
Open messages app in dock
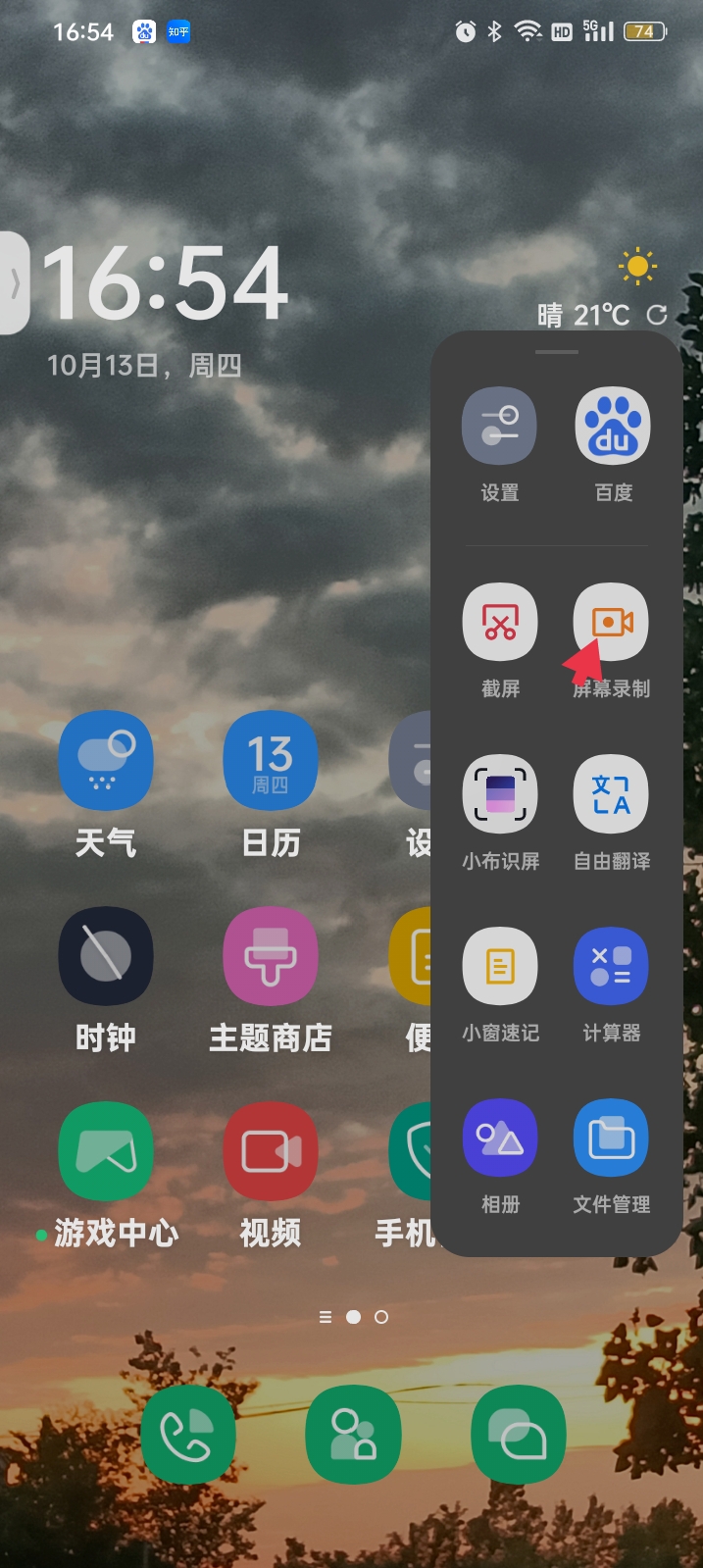(519, 1435)
